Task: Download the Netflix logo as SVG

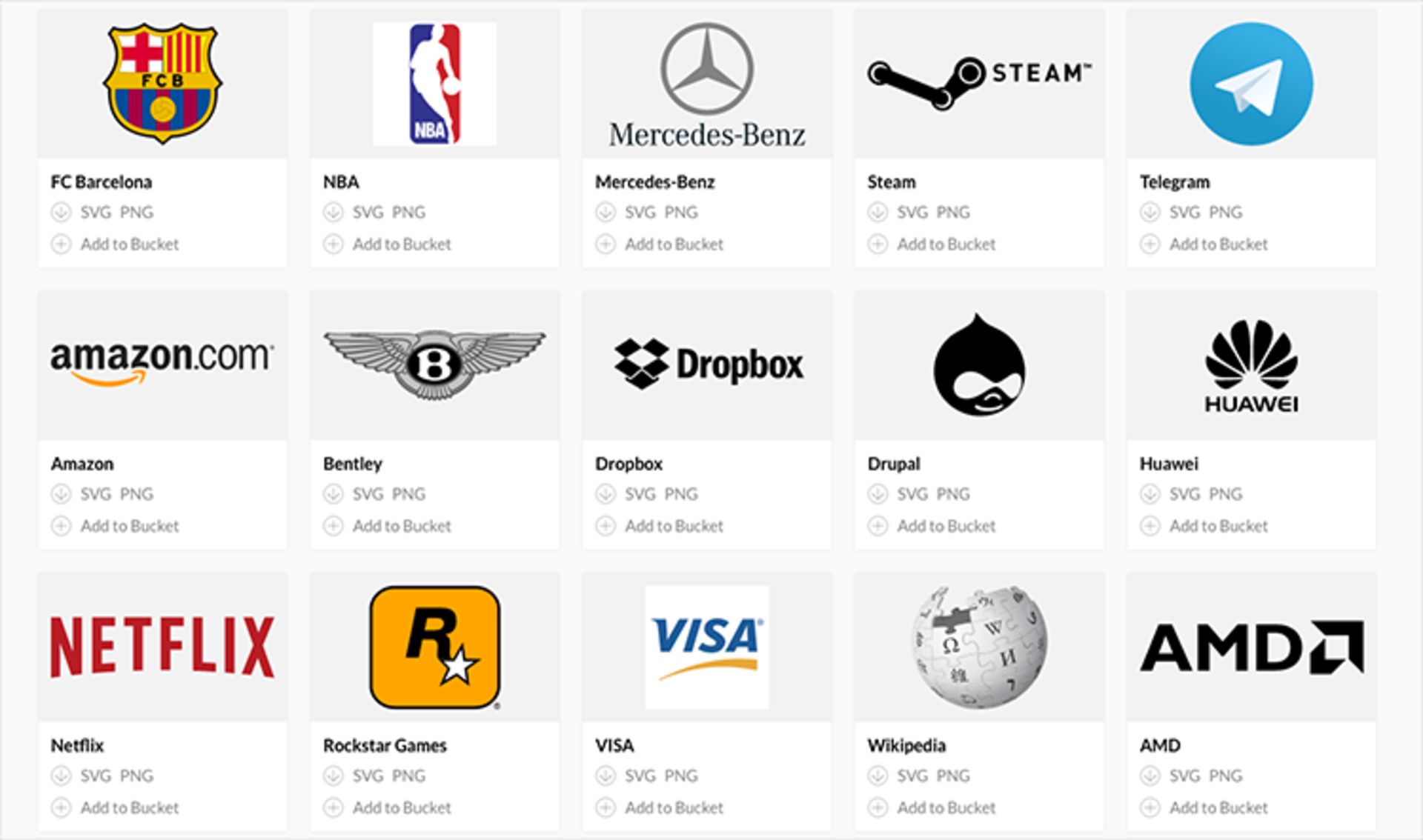Action: click(x=96, y=776)
